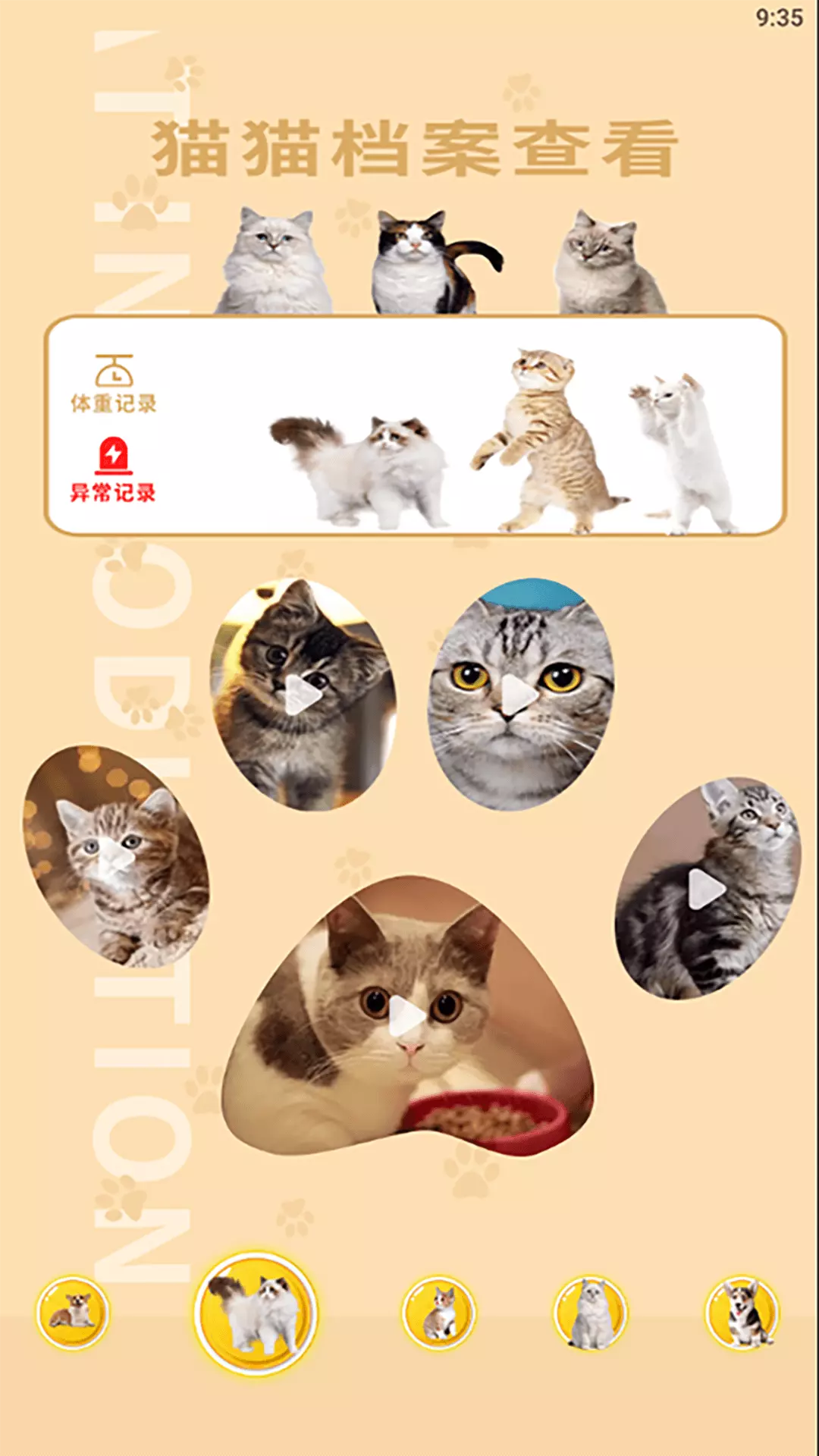This screenshot has height=1456, width=819.
Task: Open 体重记录 weight records
Action: [114, 383]
